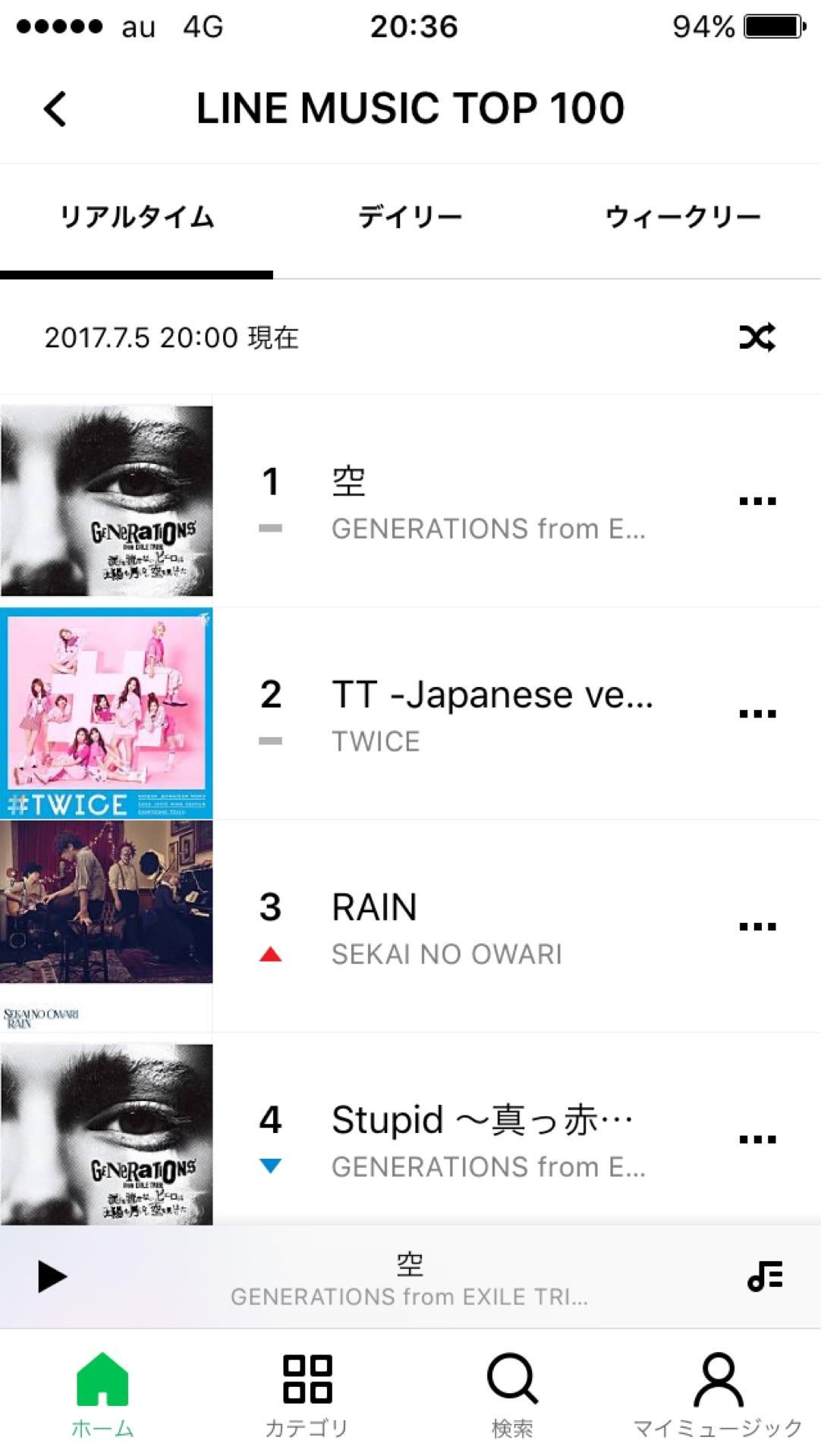Open the マイミュージック tab
This screenshot has width=821, height=1456.
(x=718, y=1395)
